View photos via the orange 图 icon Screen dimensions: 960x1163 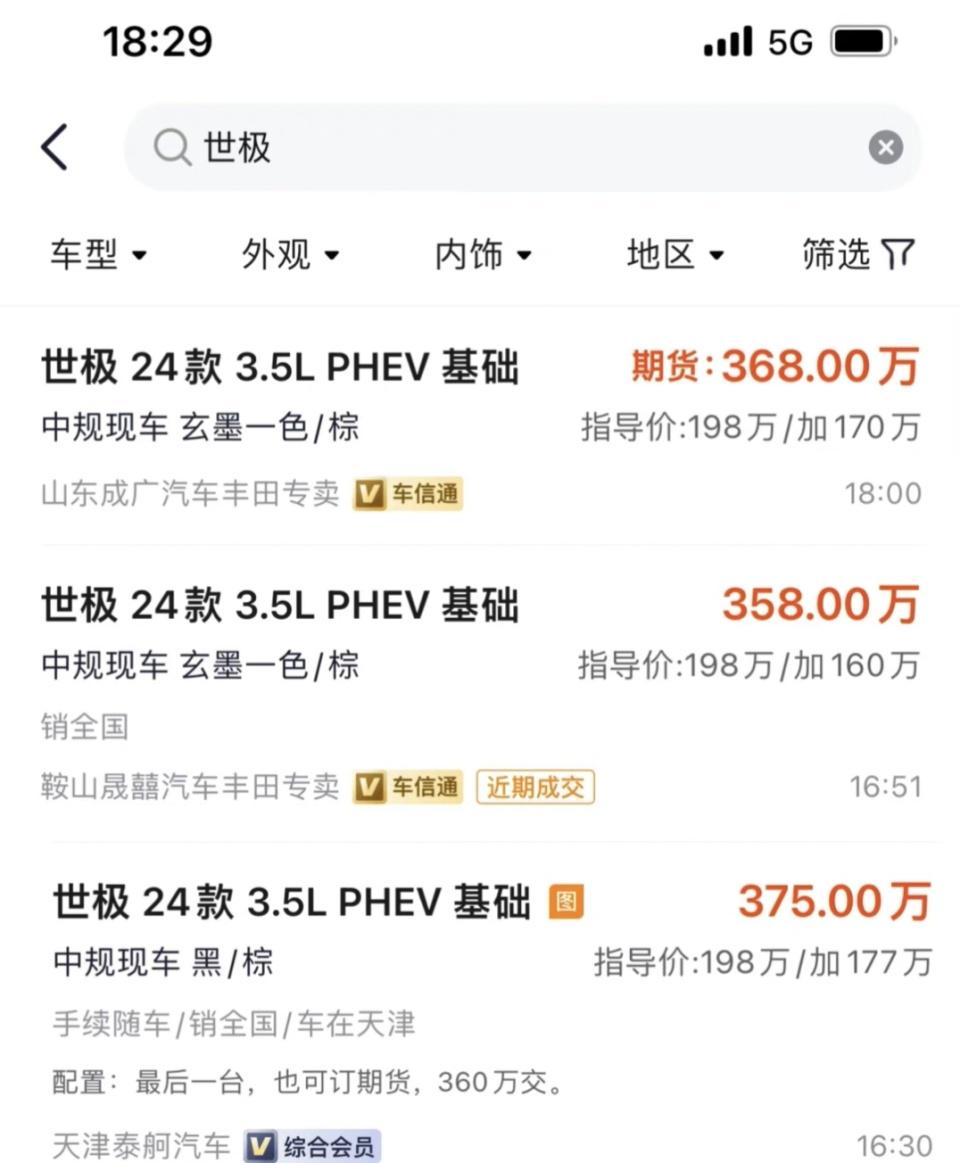coord(566,902)
